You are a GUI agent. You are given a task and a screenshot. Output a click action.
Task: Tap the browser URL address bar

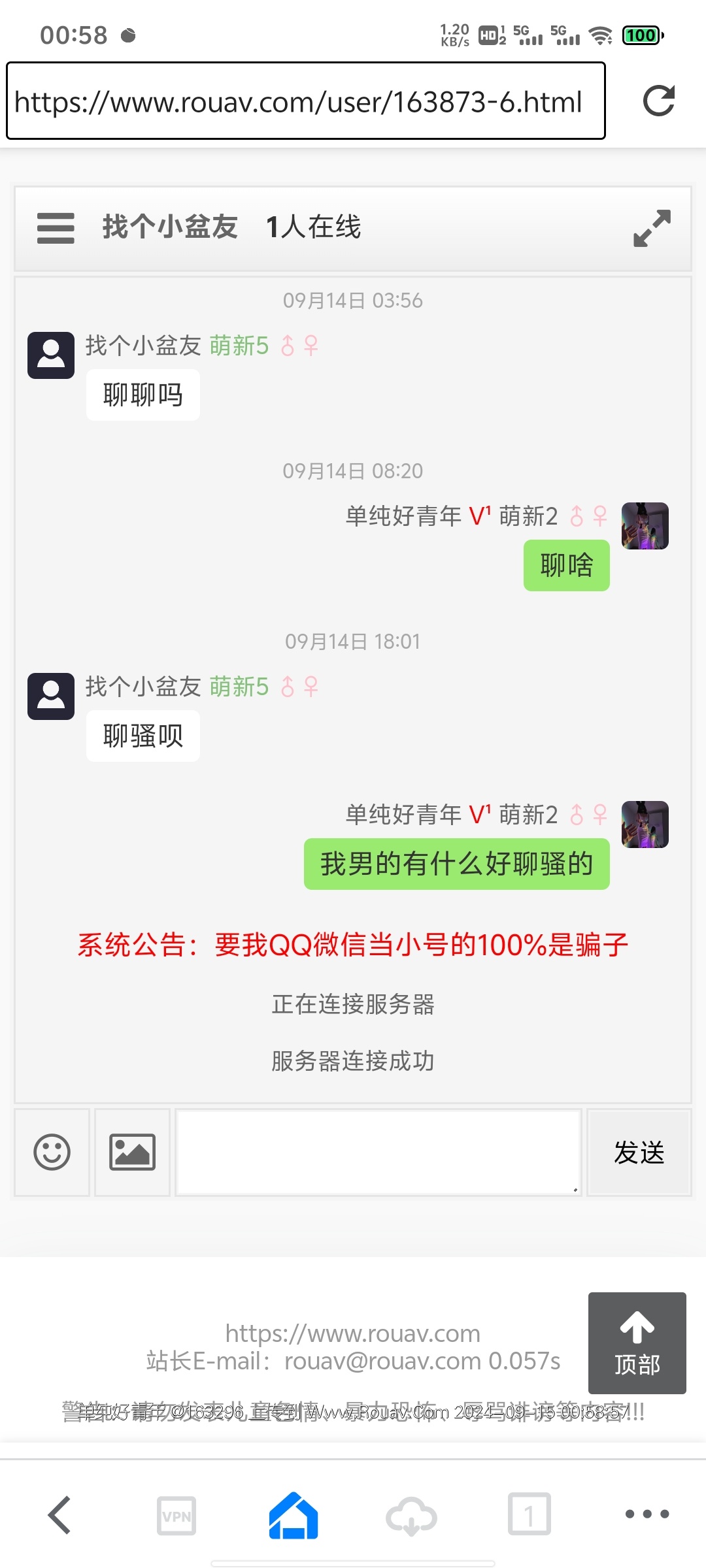point(305,101)
